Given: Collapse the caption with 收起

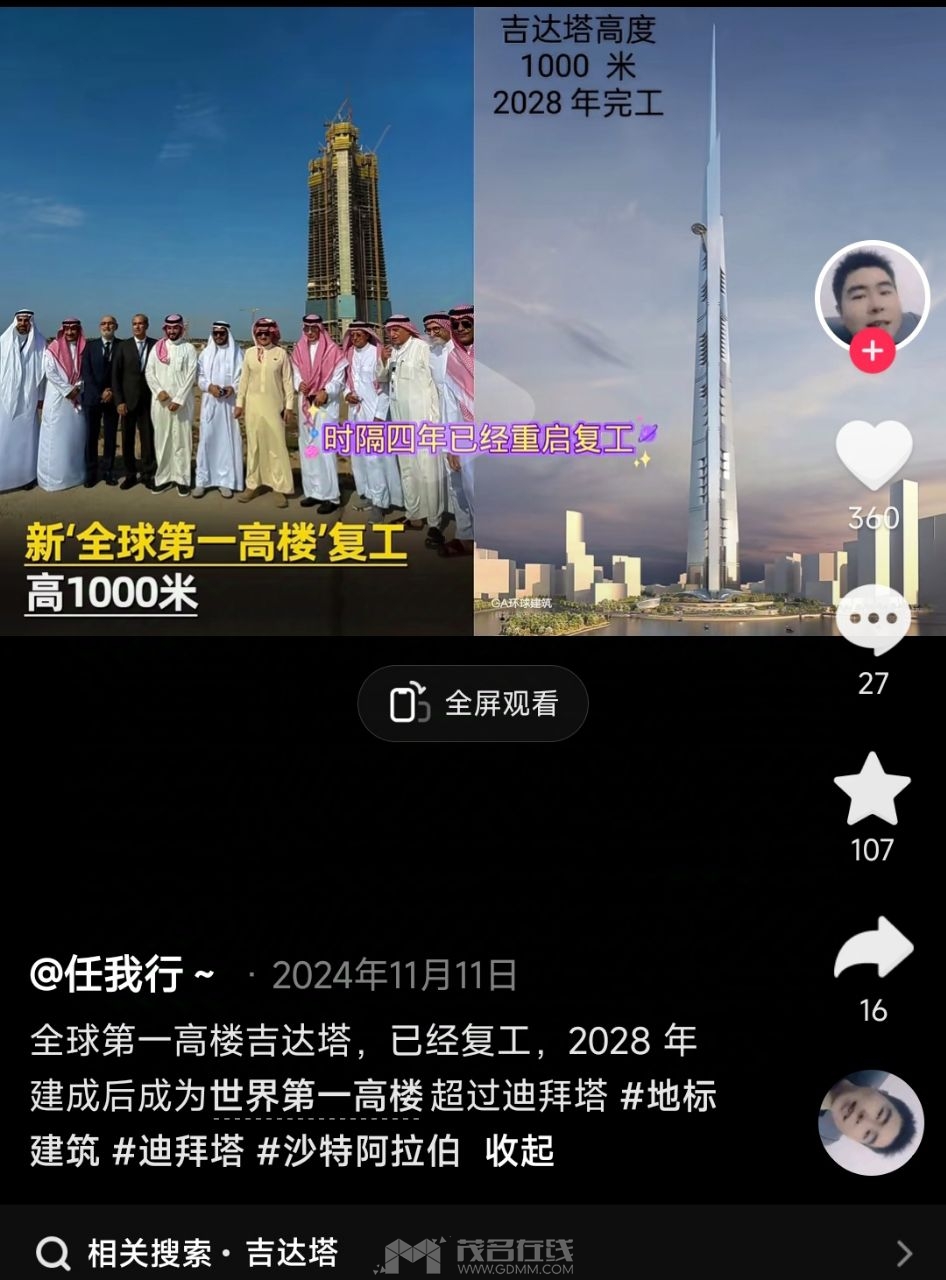Looking at the screenshot, I should pos(519,1151).
